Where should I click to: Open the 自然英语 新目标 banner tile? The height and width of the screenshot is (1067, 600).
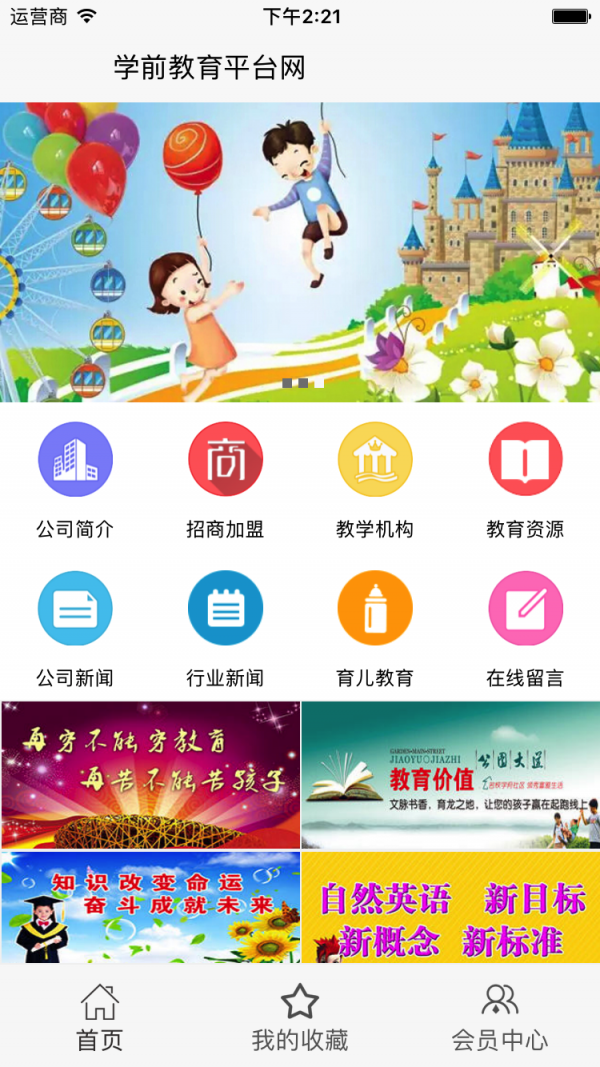450,907
